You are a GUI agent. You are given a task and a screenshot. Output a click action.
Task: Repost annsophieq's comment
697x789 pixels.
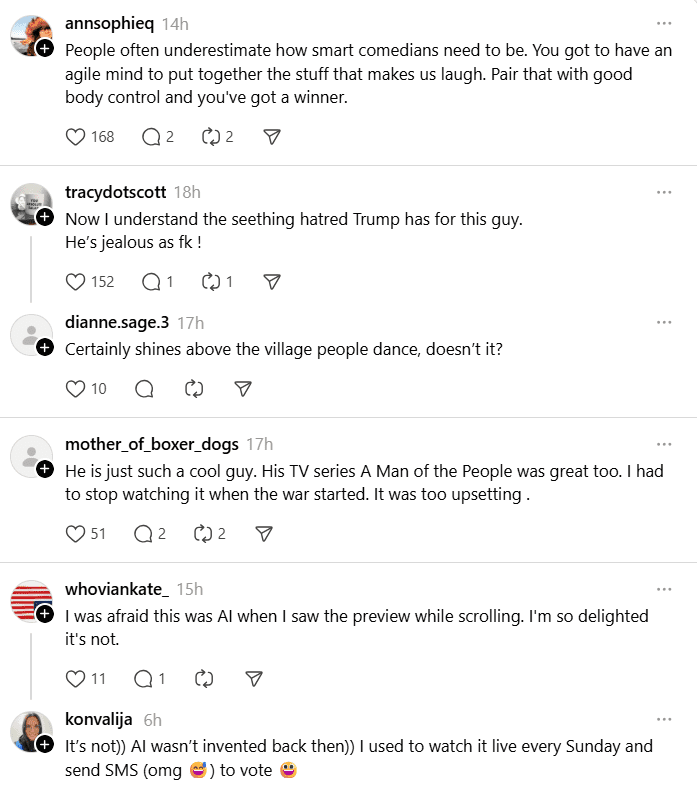click(211, 137)
